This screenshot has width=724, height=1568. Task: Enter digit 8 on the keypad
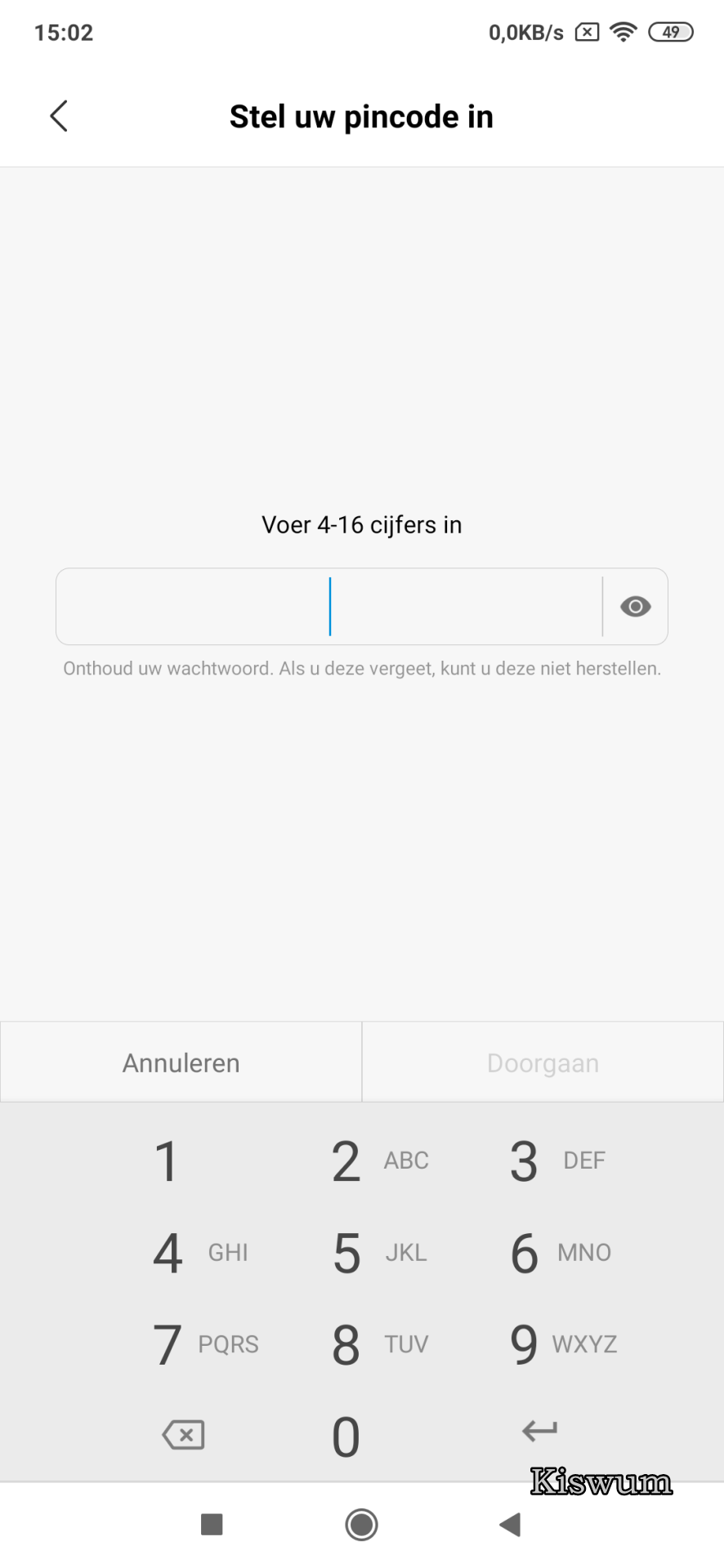361,1344
